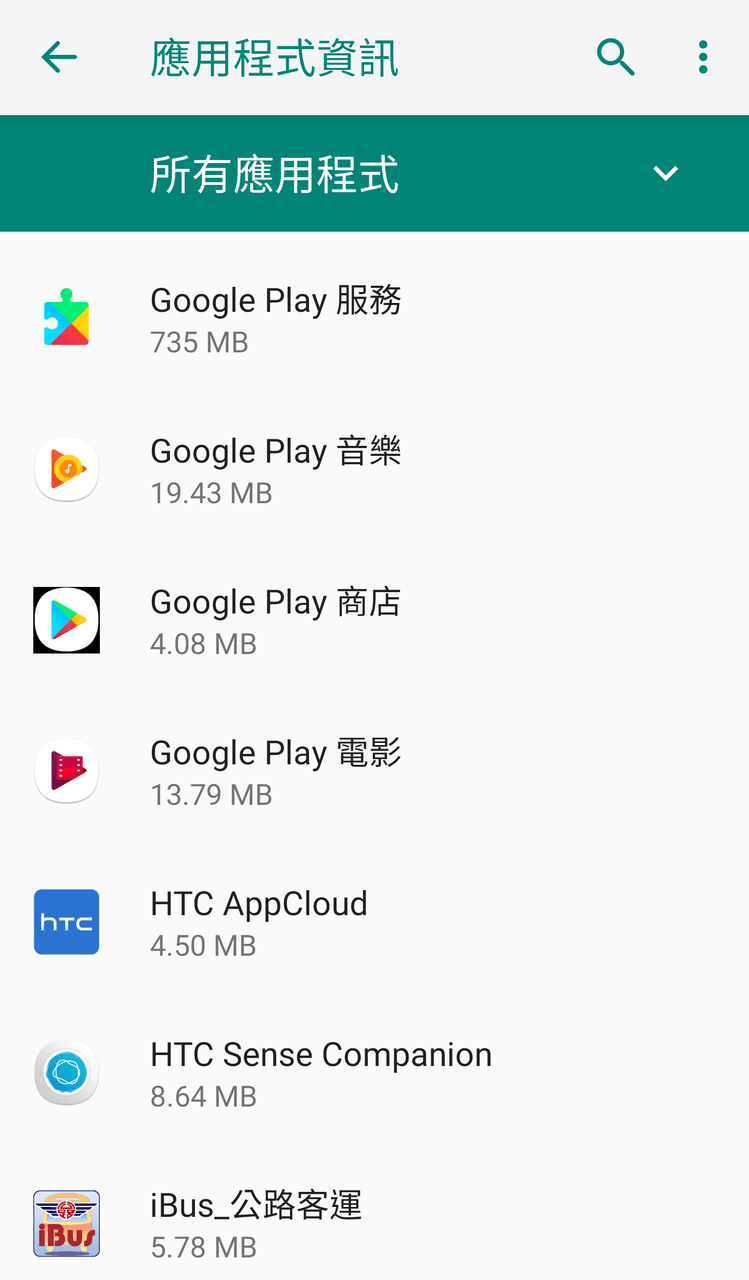The image size is (749, 1280).
Task: Tap the HTC AppCloud icon
Action: point(66,922)
